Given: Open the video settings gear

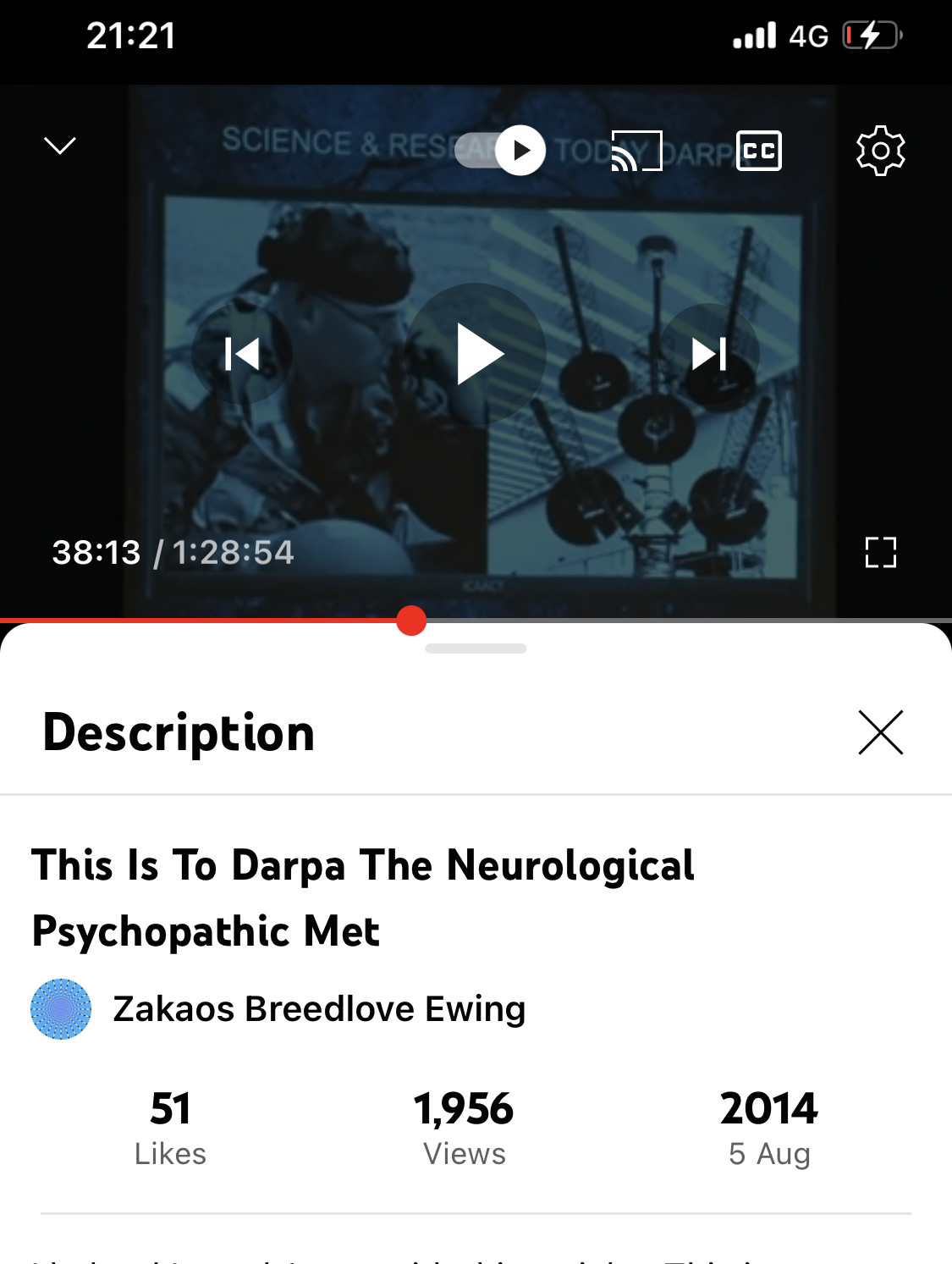Looking at the screenshot, I should click(x=880, y=151).
